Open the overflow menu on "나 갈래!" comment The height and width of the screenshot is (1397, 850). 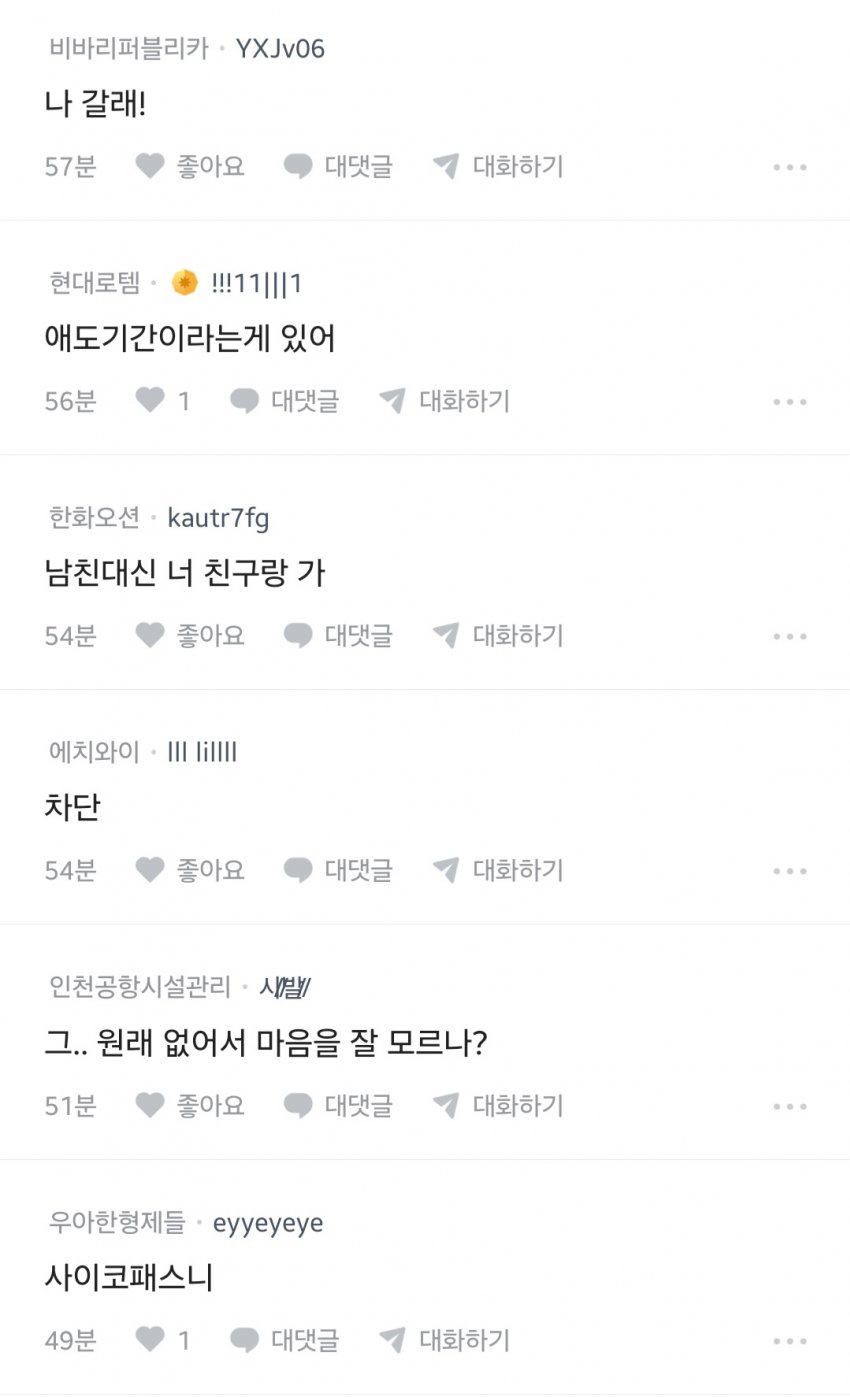coord(789,167)
